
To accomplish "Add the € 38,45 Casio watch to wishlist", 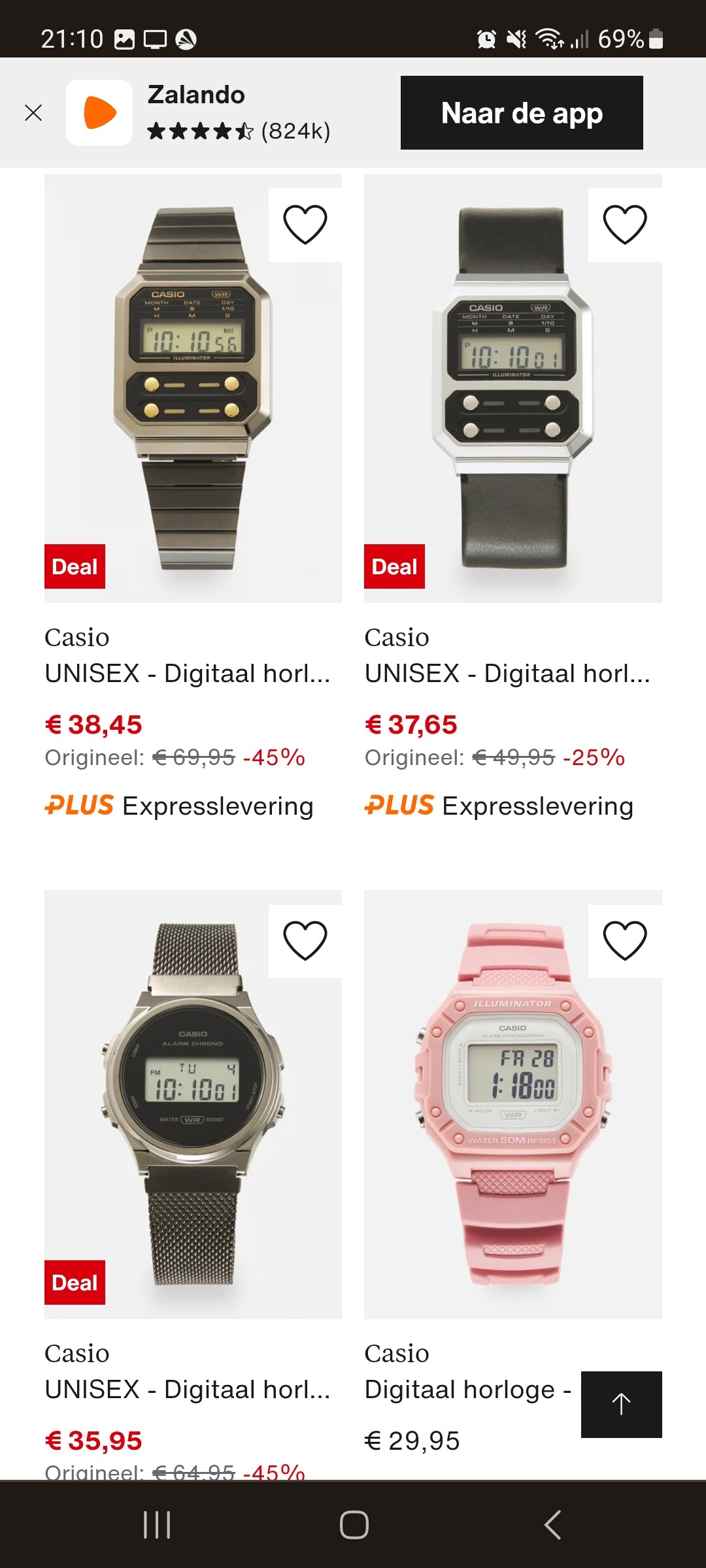I will 305,225.
